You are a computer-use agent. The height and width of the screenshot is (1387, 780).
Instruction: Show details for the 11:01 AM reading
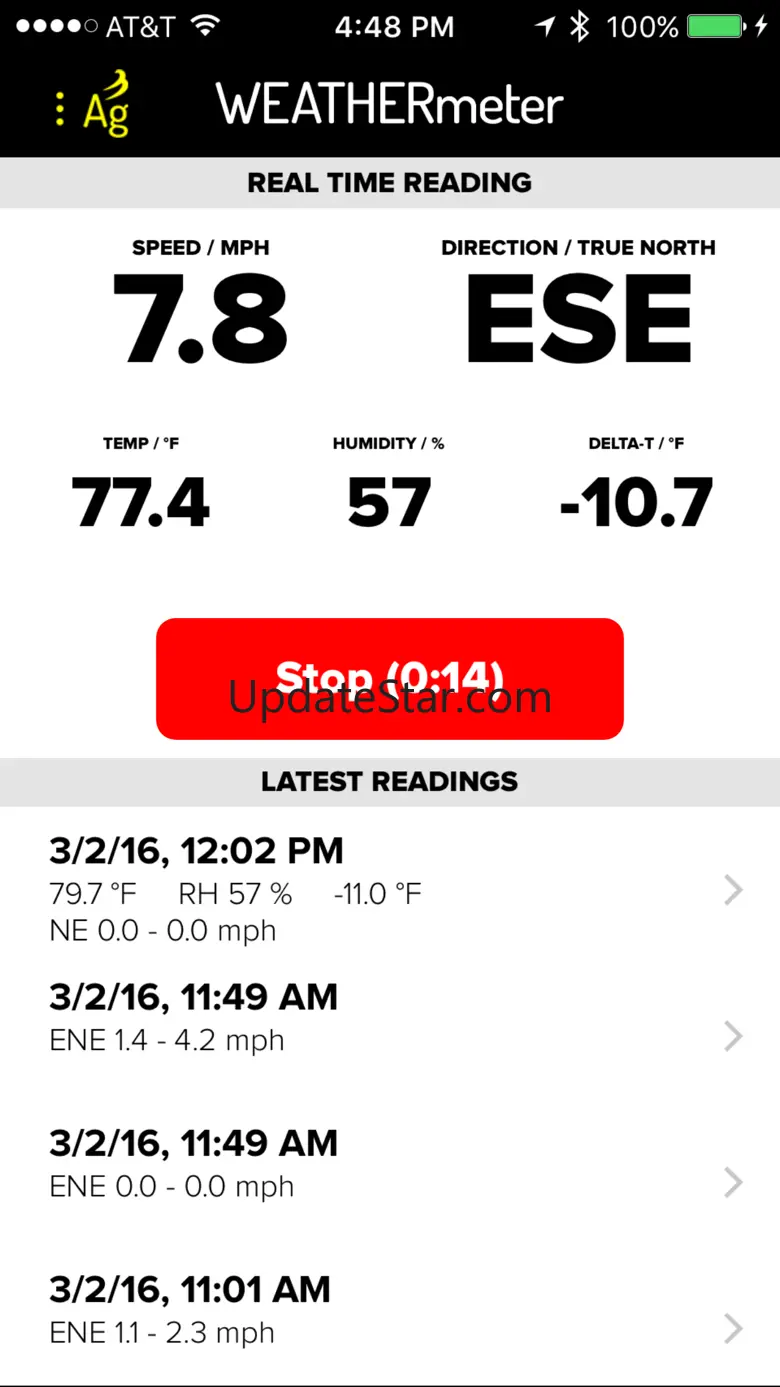389,1309
